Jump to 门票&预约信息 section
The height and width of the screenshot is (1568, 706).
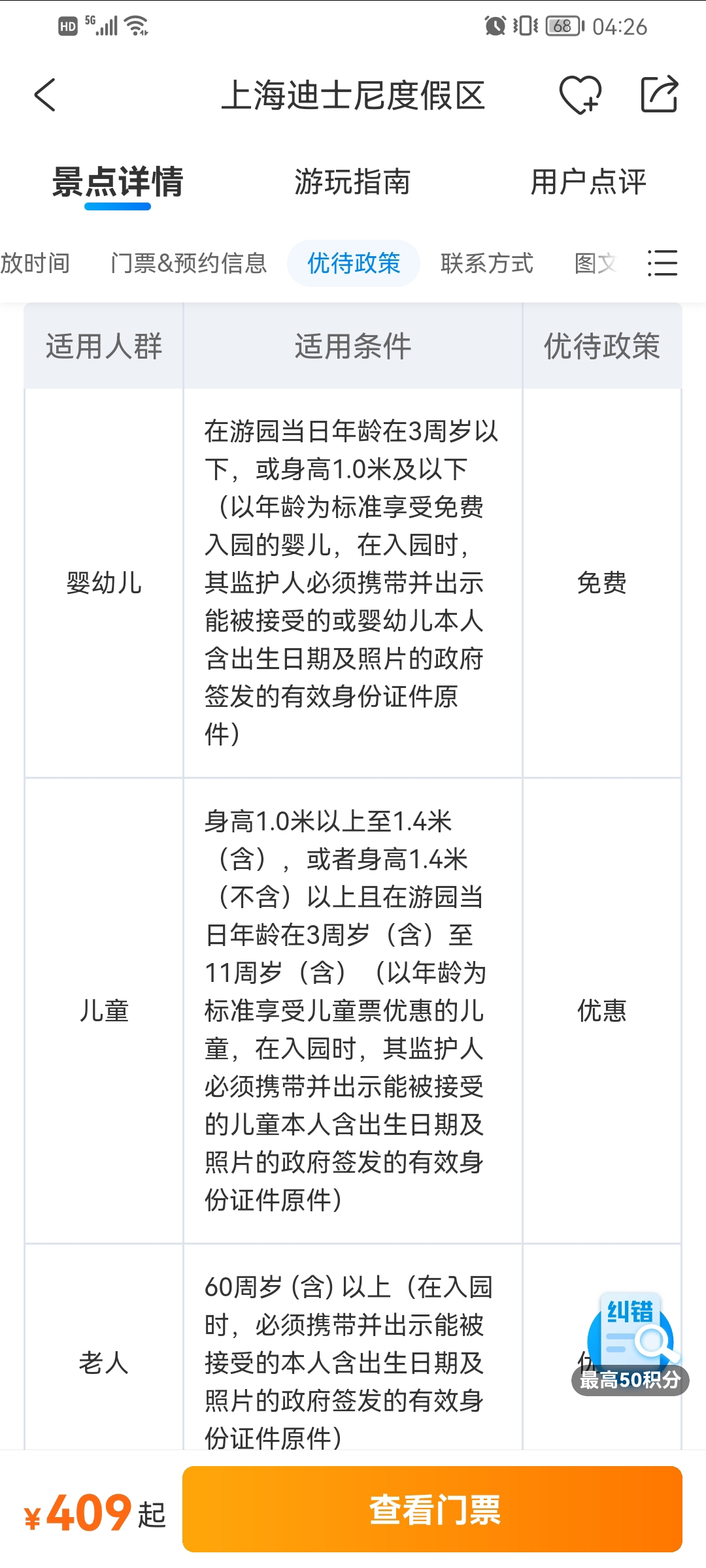[188, 263]
